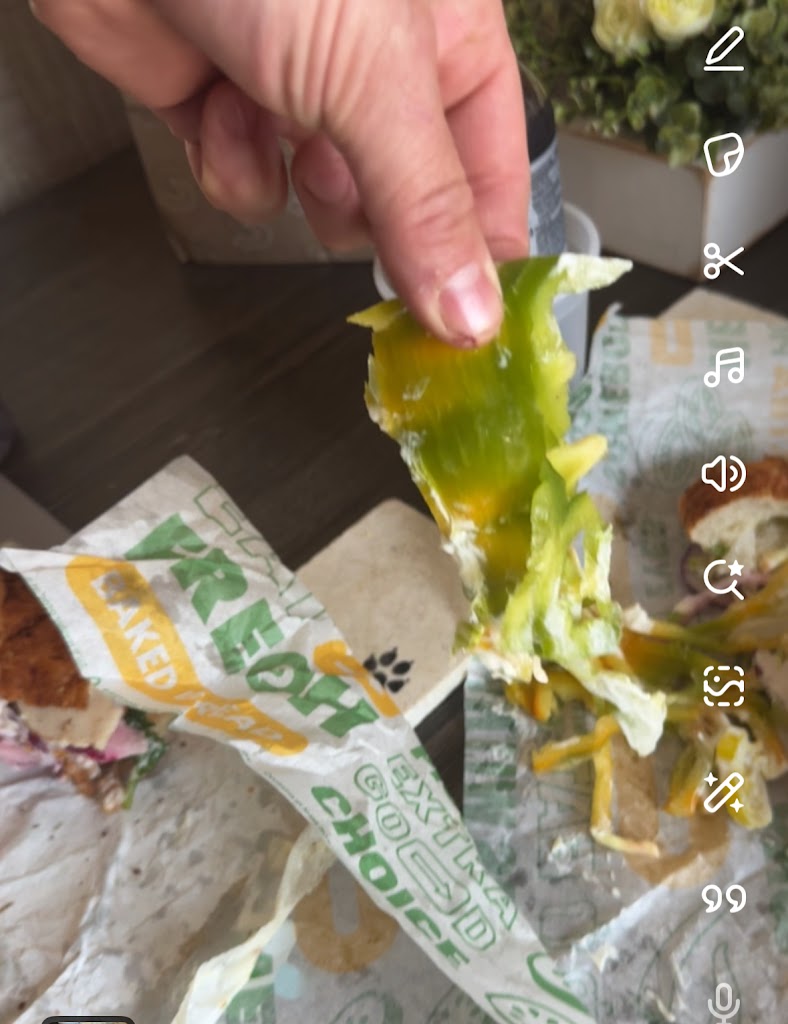
Task: Open the scissors cutout tool
Action: (x=724, y=260)
